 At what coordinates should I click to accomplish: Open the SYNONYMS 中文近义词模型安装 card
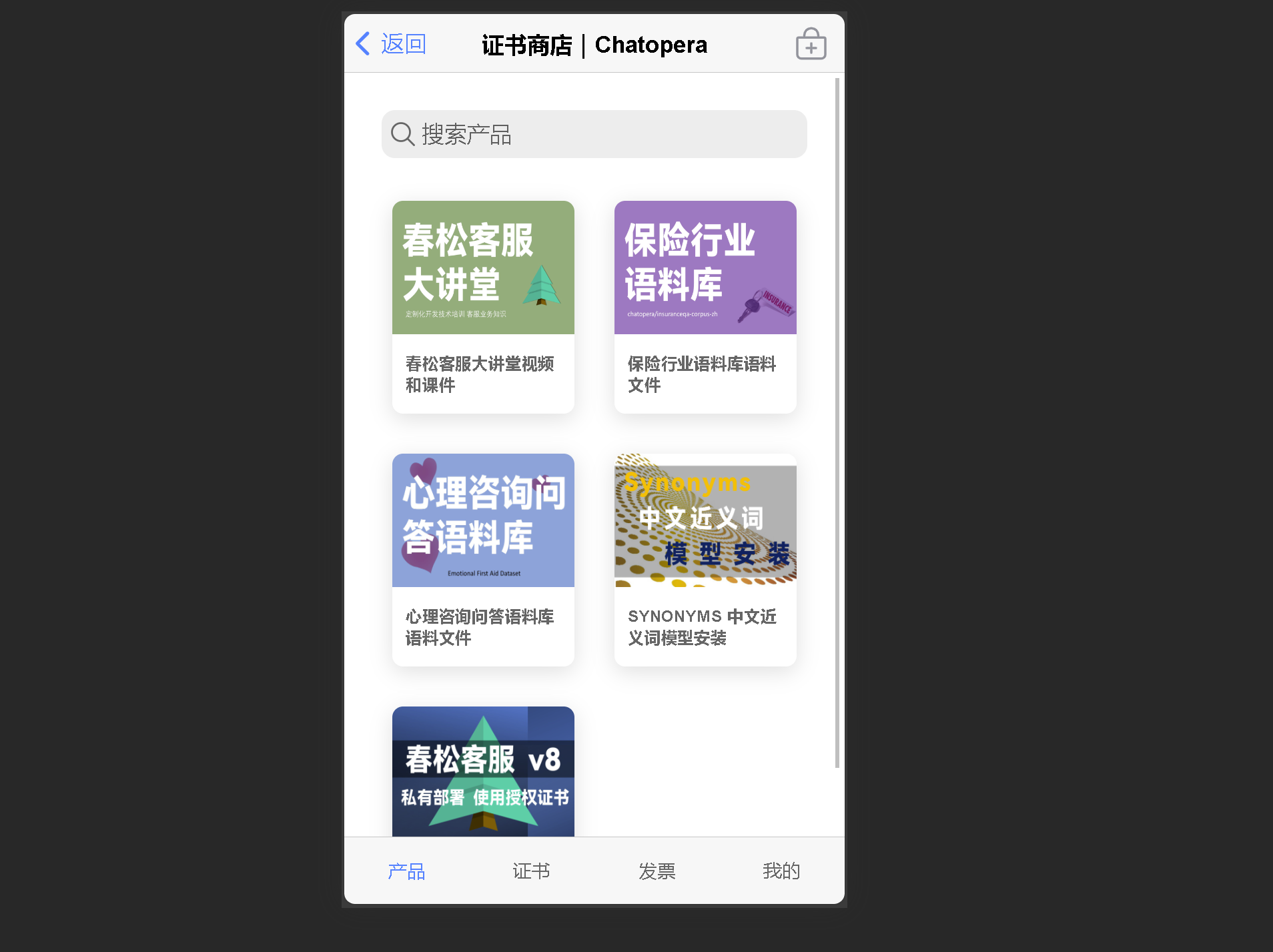pyautogui.click(x=705, y=559)
